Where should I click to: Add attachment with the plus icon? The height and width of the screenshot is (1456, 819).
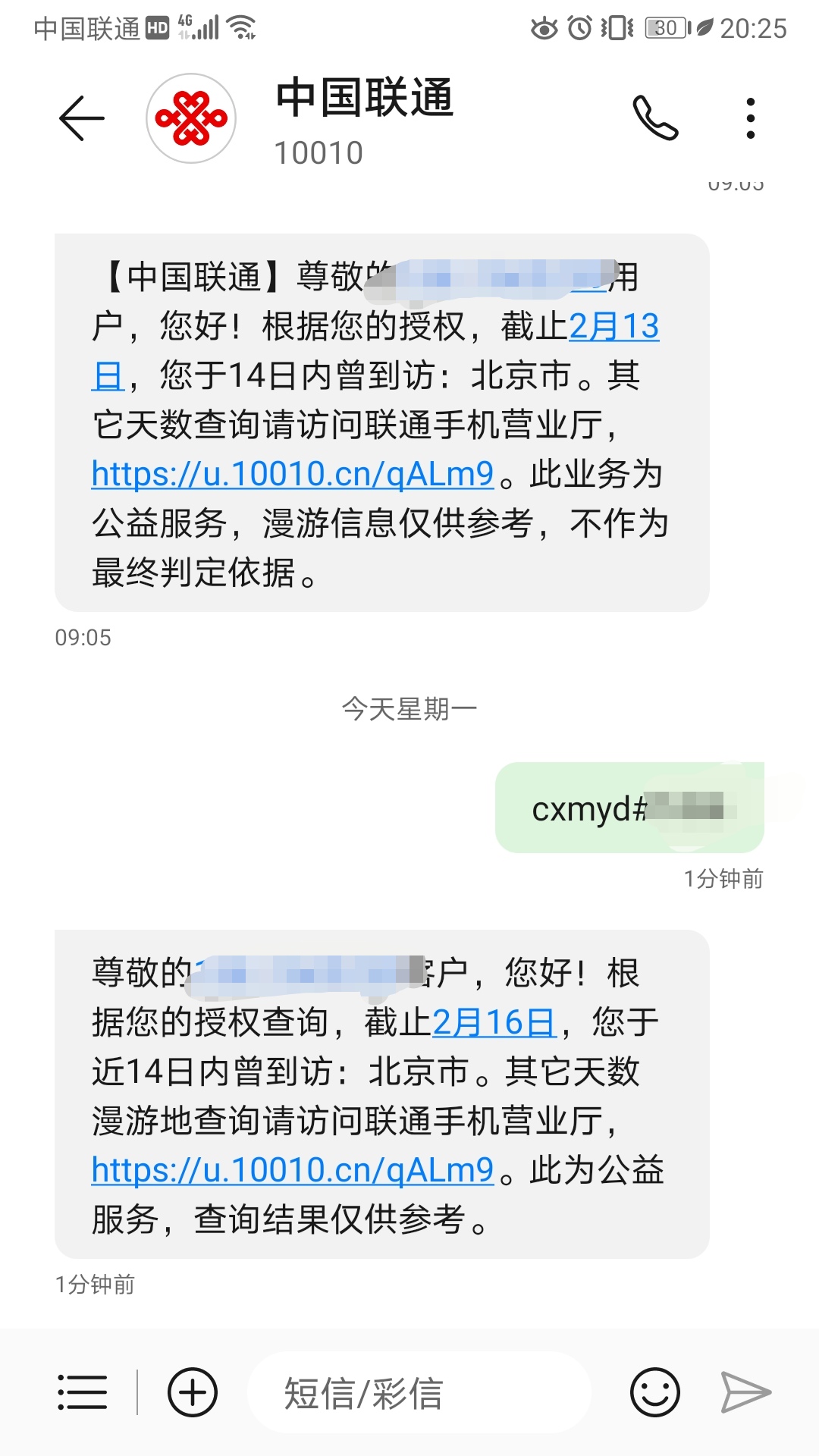click(x=192, y=1392)
